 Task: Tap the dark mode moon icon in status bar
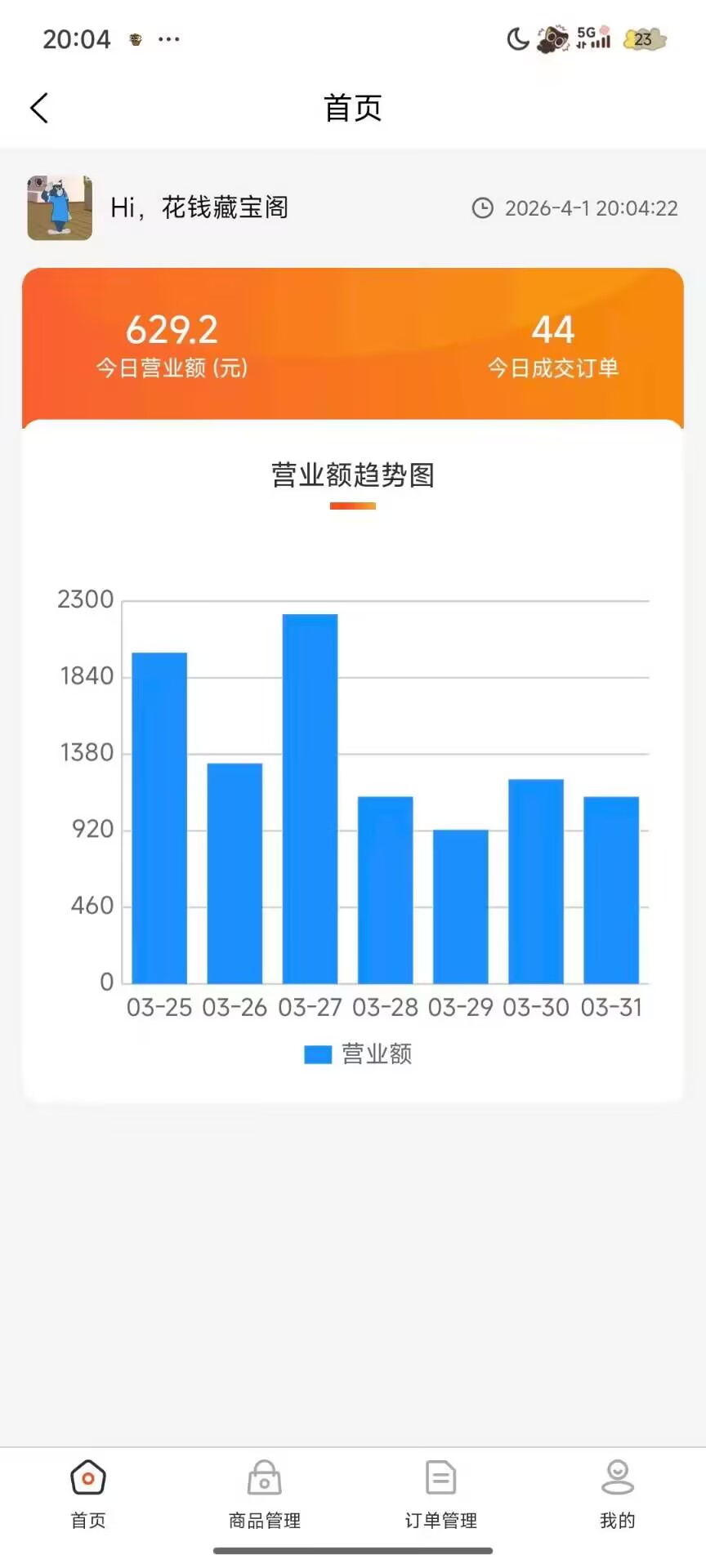517,38
